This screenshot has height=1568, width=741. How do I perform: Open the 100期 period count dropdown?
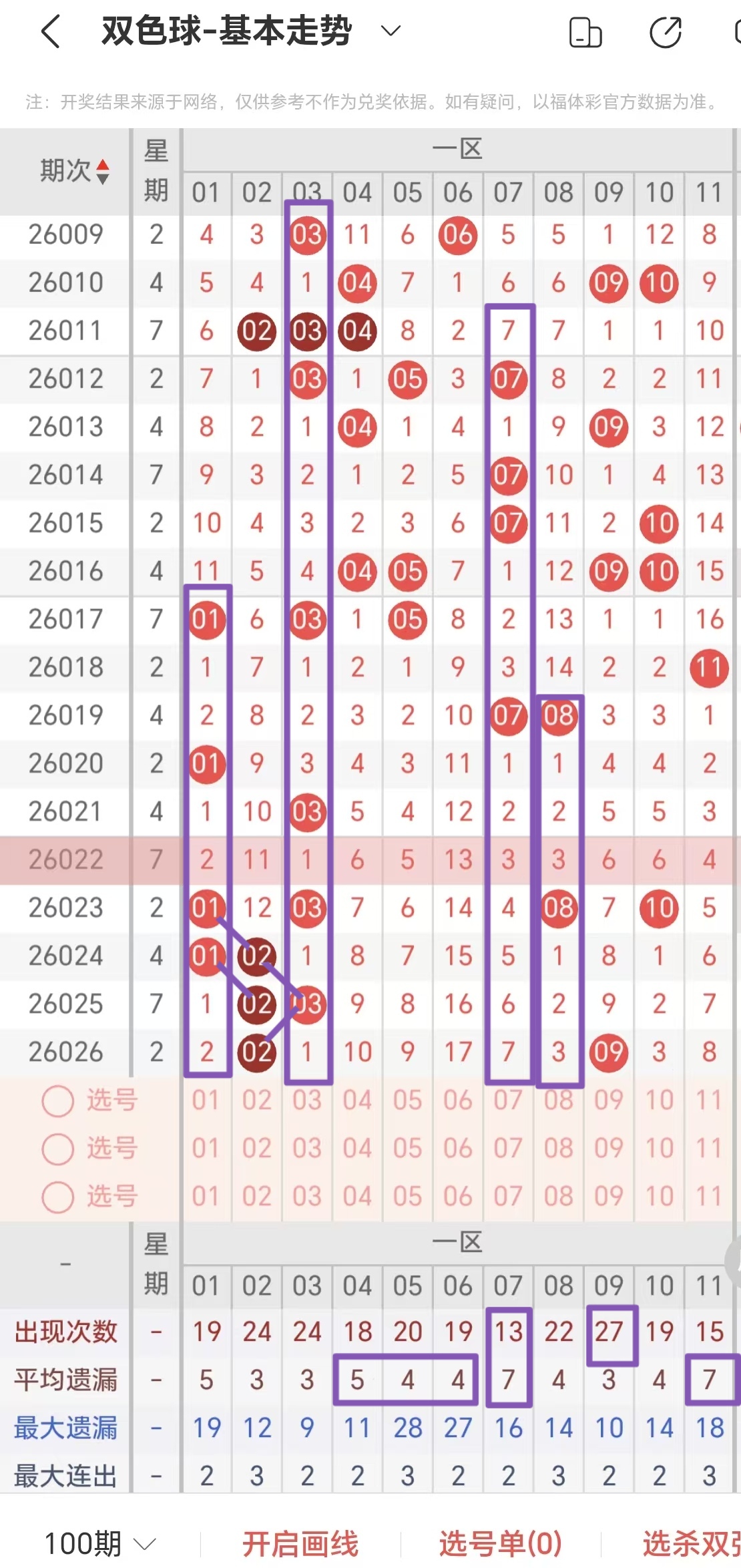click(100, 1543)
